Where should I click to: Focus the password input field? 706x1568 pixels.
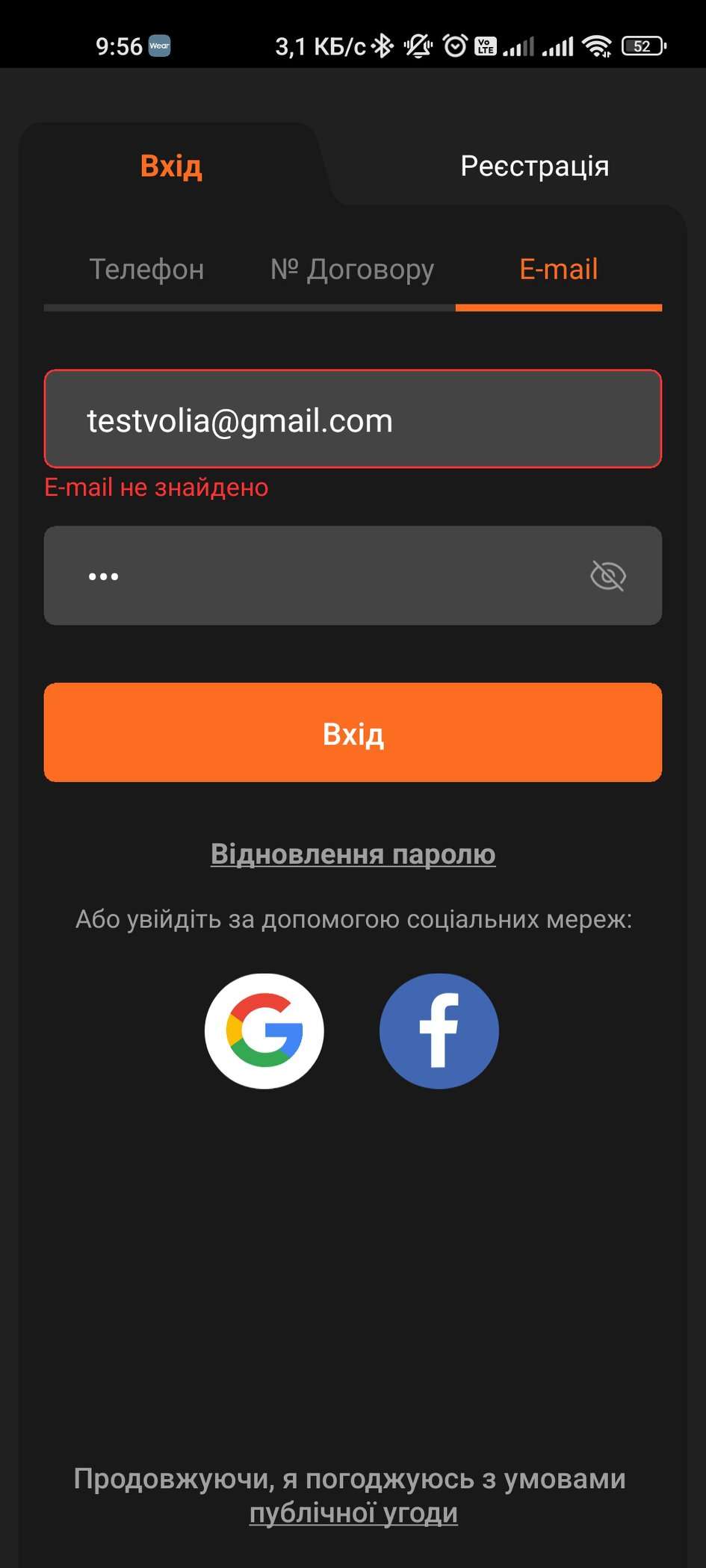[314, 576]
